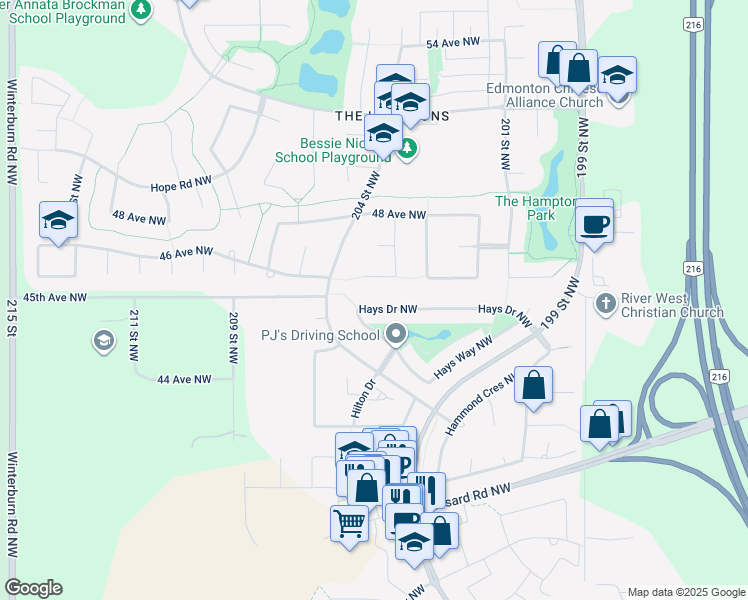
Task: Open PJ's Driving School place pin
Action: click(396, 334)
